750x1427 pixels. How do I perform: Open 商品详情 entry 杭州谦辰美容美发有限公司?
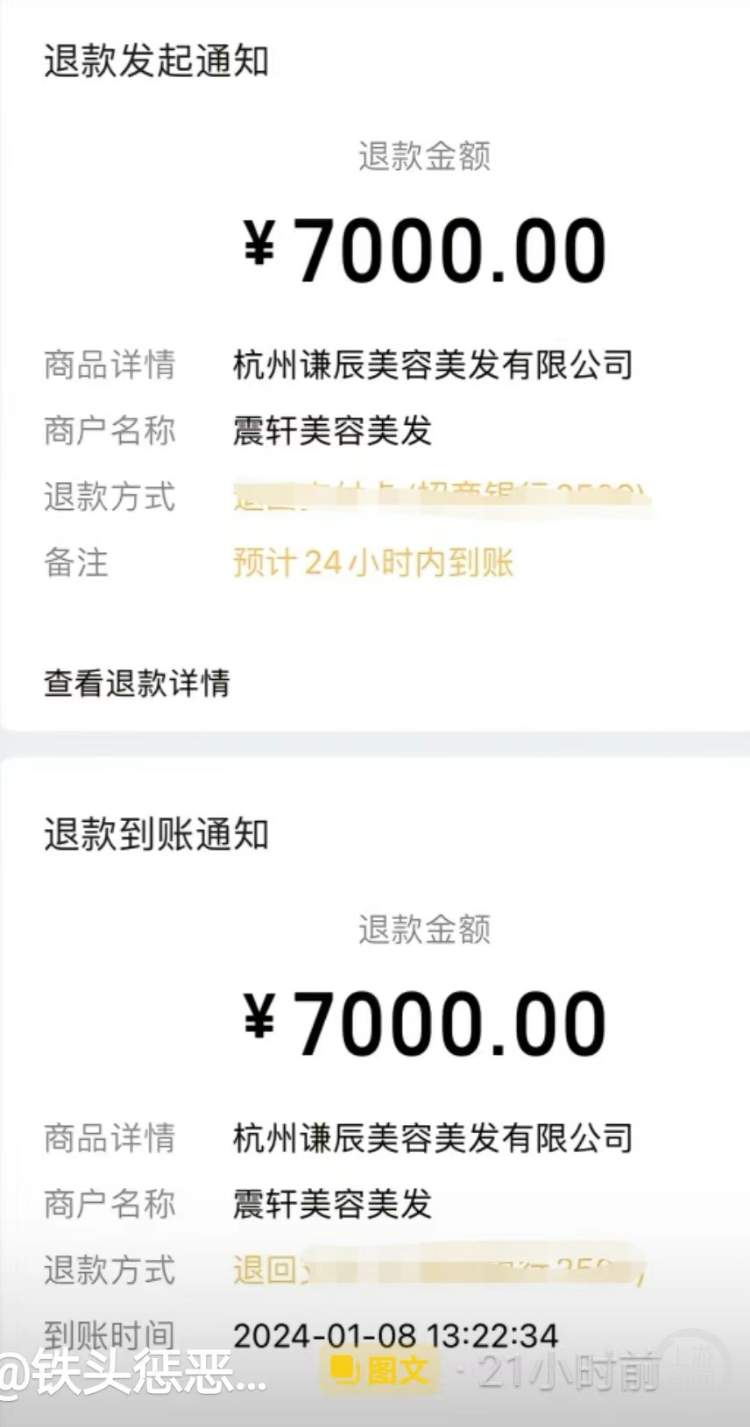point(430,364)
